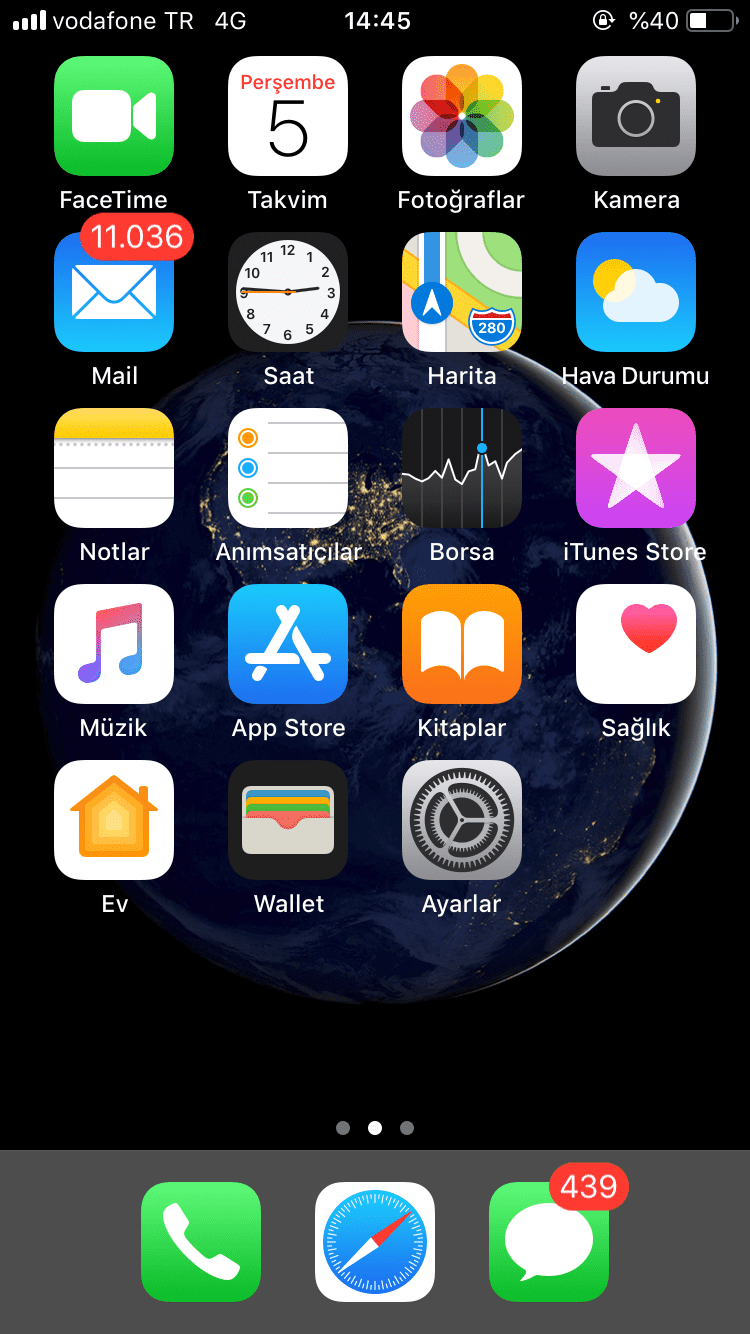Launch Harita maps app
This screenshot has height=1334, width=750.
point(462,292)
